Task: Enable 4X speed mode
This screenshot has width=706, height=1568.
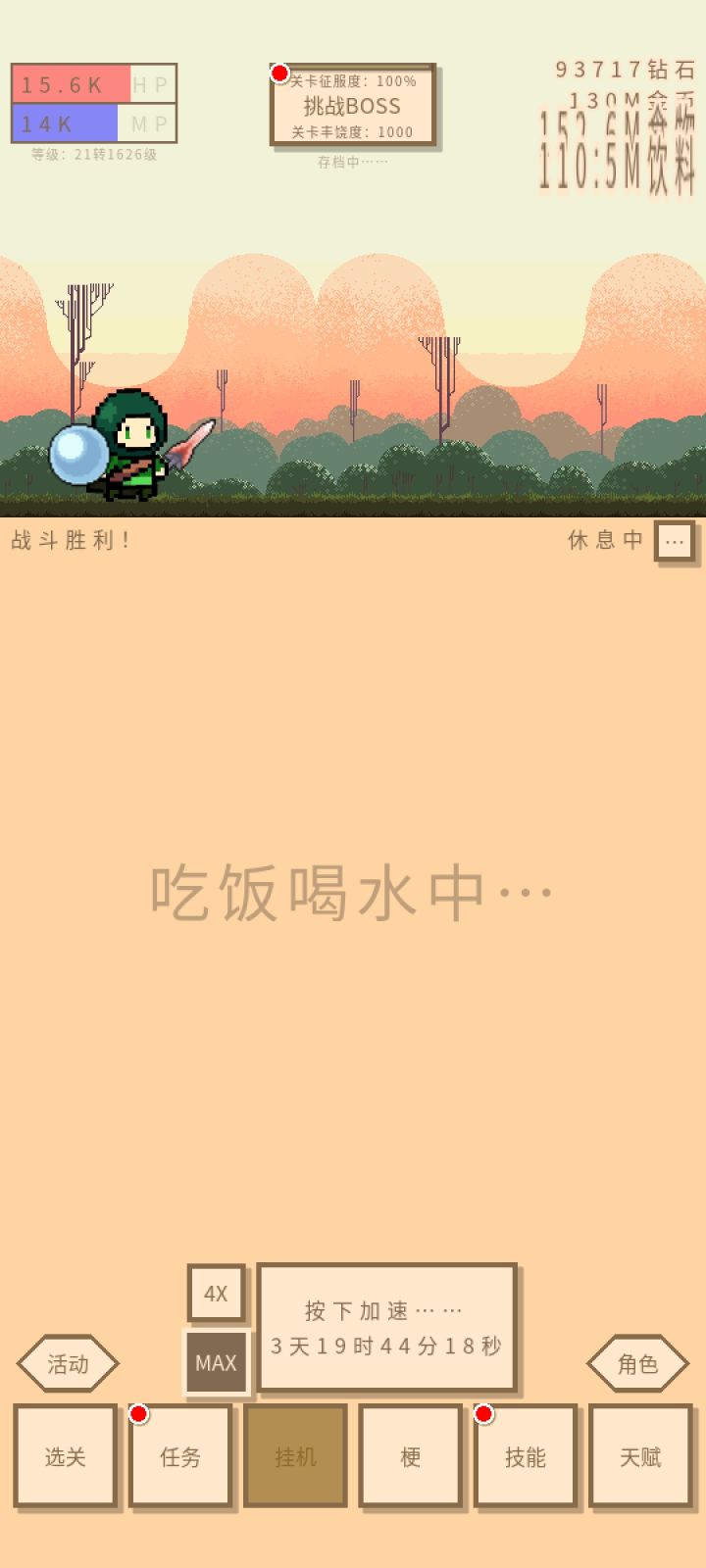Action: (x=215, y=1293)
